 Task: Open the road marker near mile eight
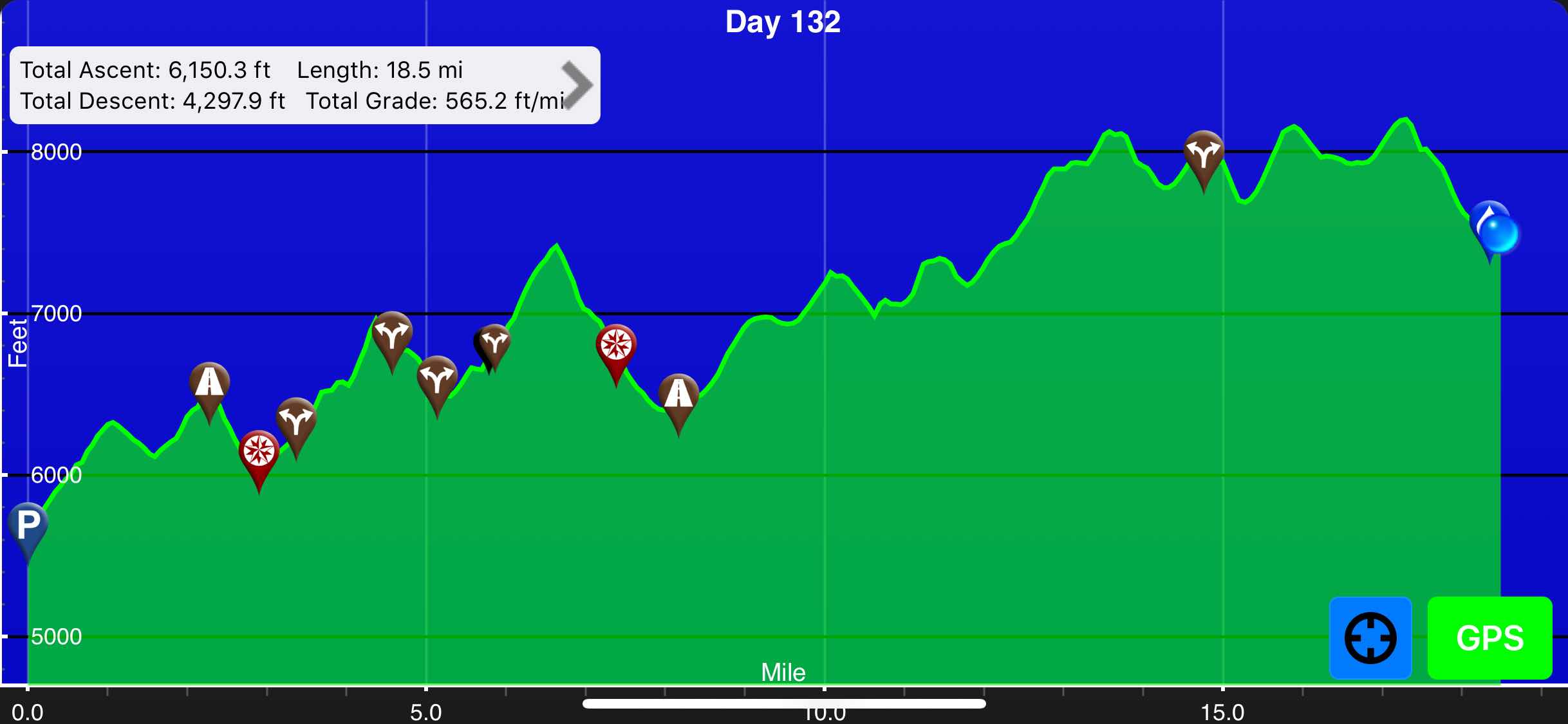pos(678,395)
